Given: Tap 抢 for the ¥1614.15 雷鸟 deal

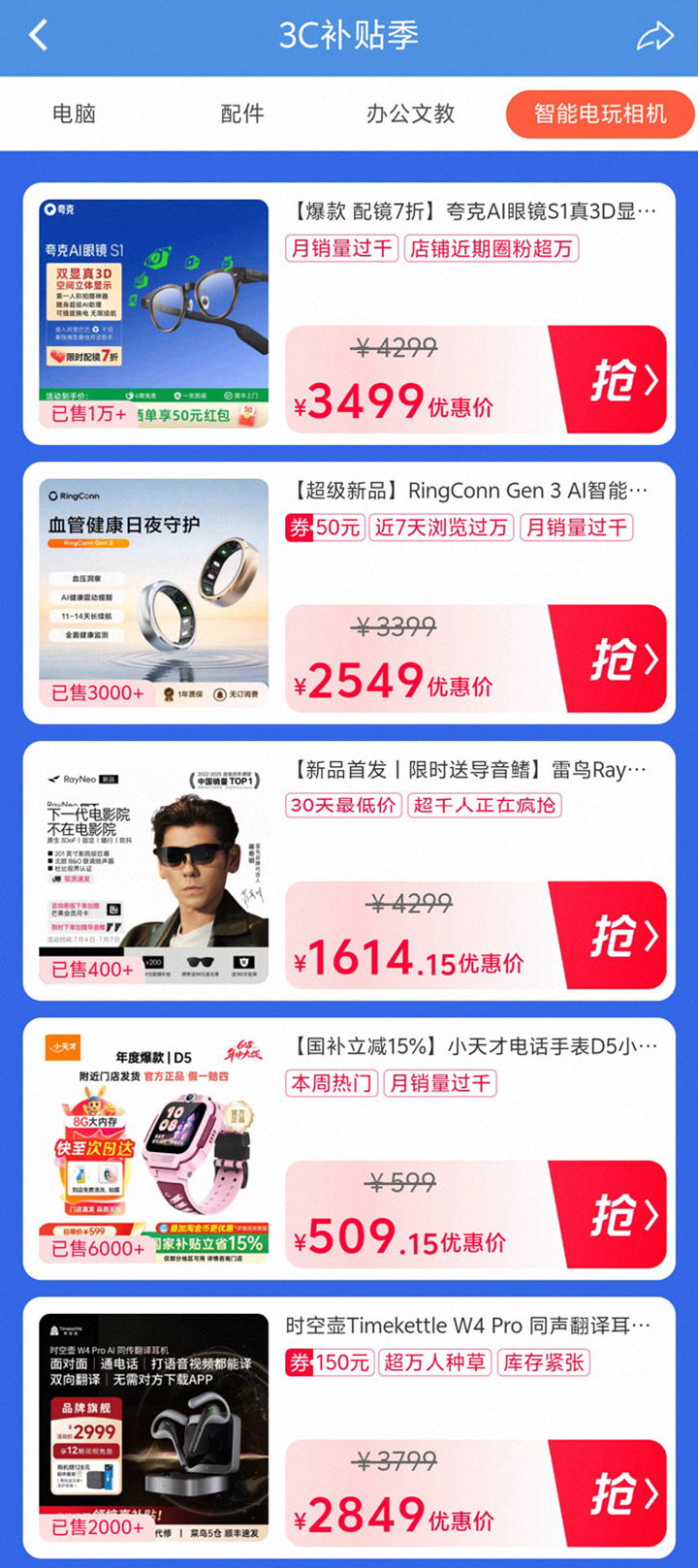Looking at the screenshot, I should point(608,936).
